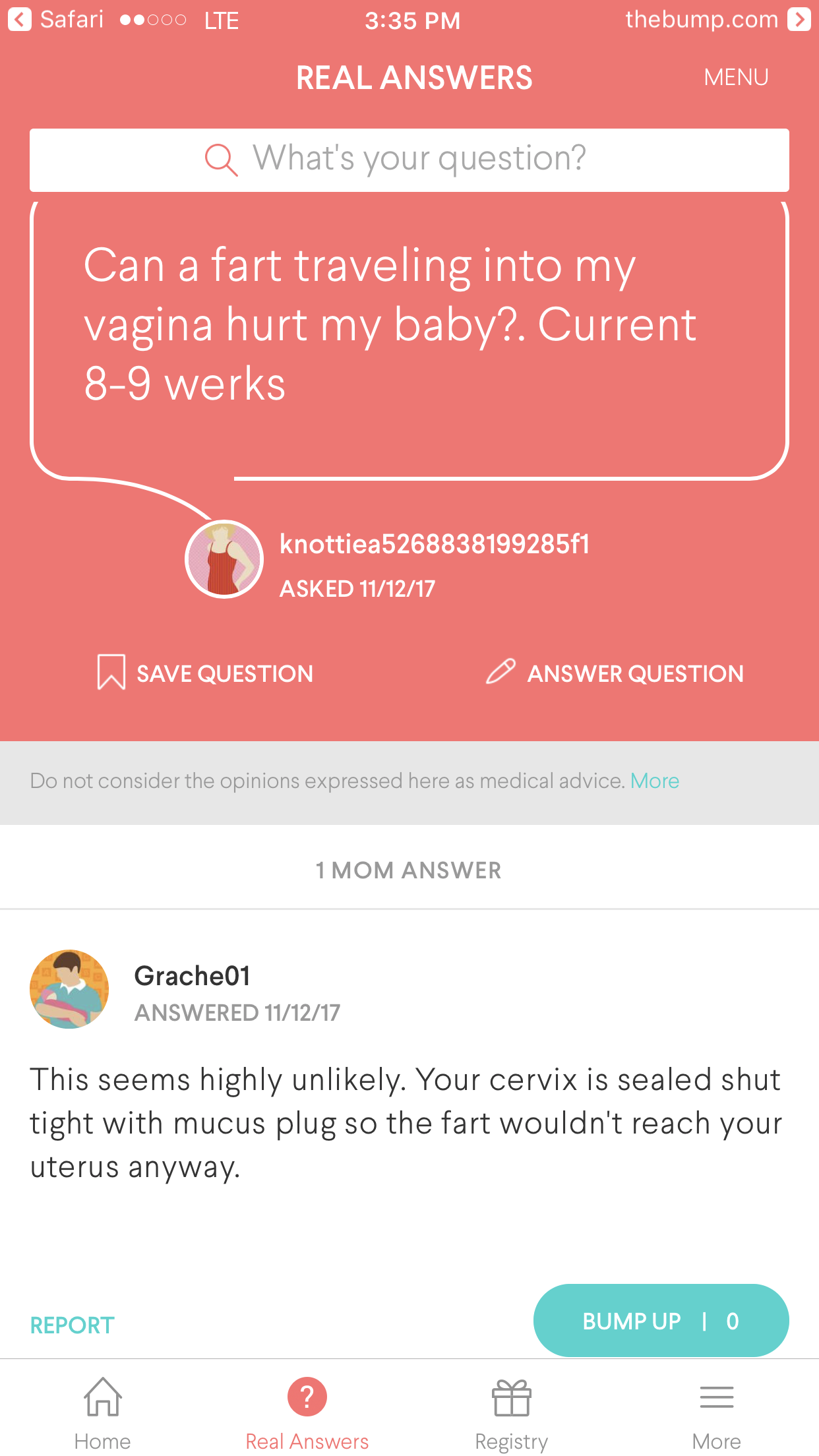Open thebump.com forward arrow in the status bar

coord(799,20)
